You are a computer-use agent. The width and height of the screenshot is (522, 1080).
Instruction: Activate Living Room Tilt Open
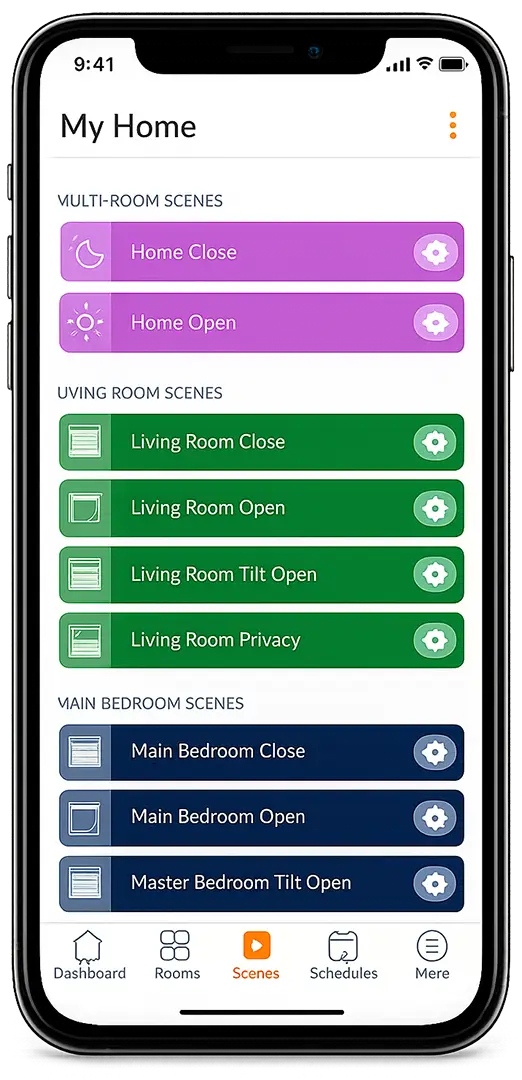[262, 574]
